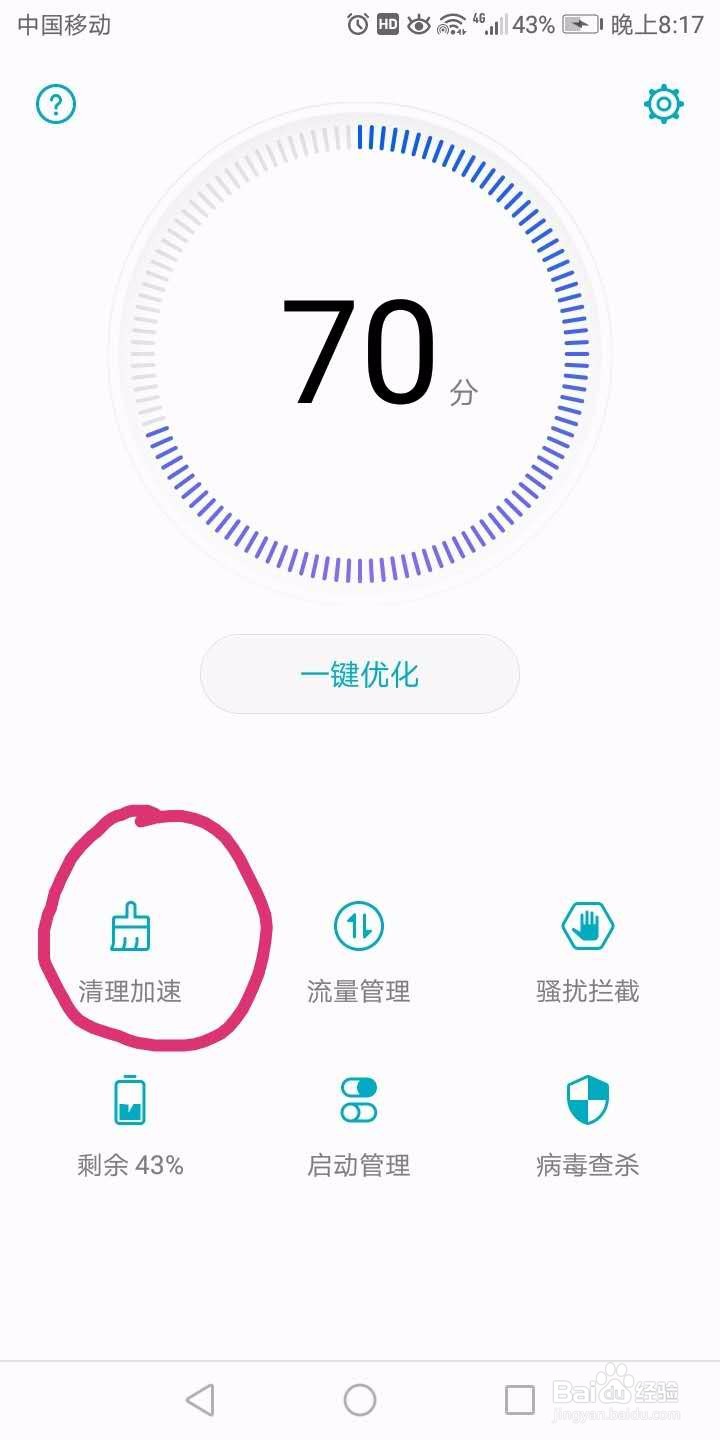The width and height of the screenshot is (720, 1440).
Task: Open the help question mark icon
Action: 55,104
